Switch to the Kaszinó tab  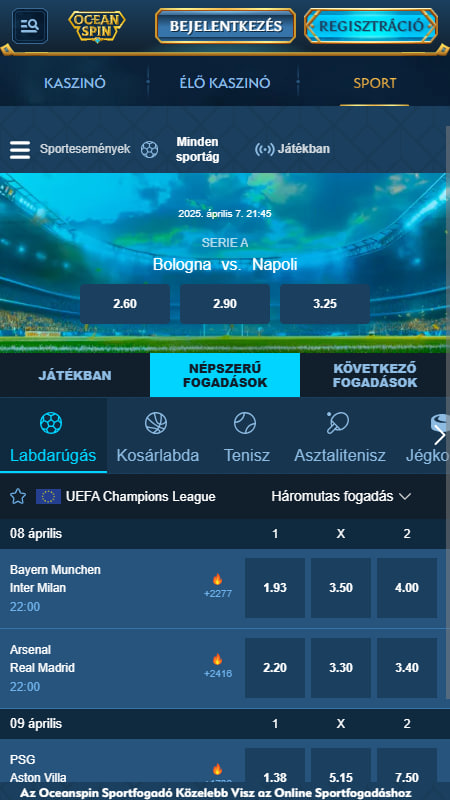click(x=75, y=83)
